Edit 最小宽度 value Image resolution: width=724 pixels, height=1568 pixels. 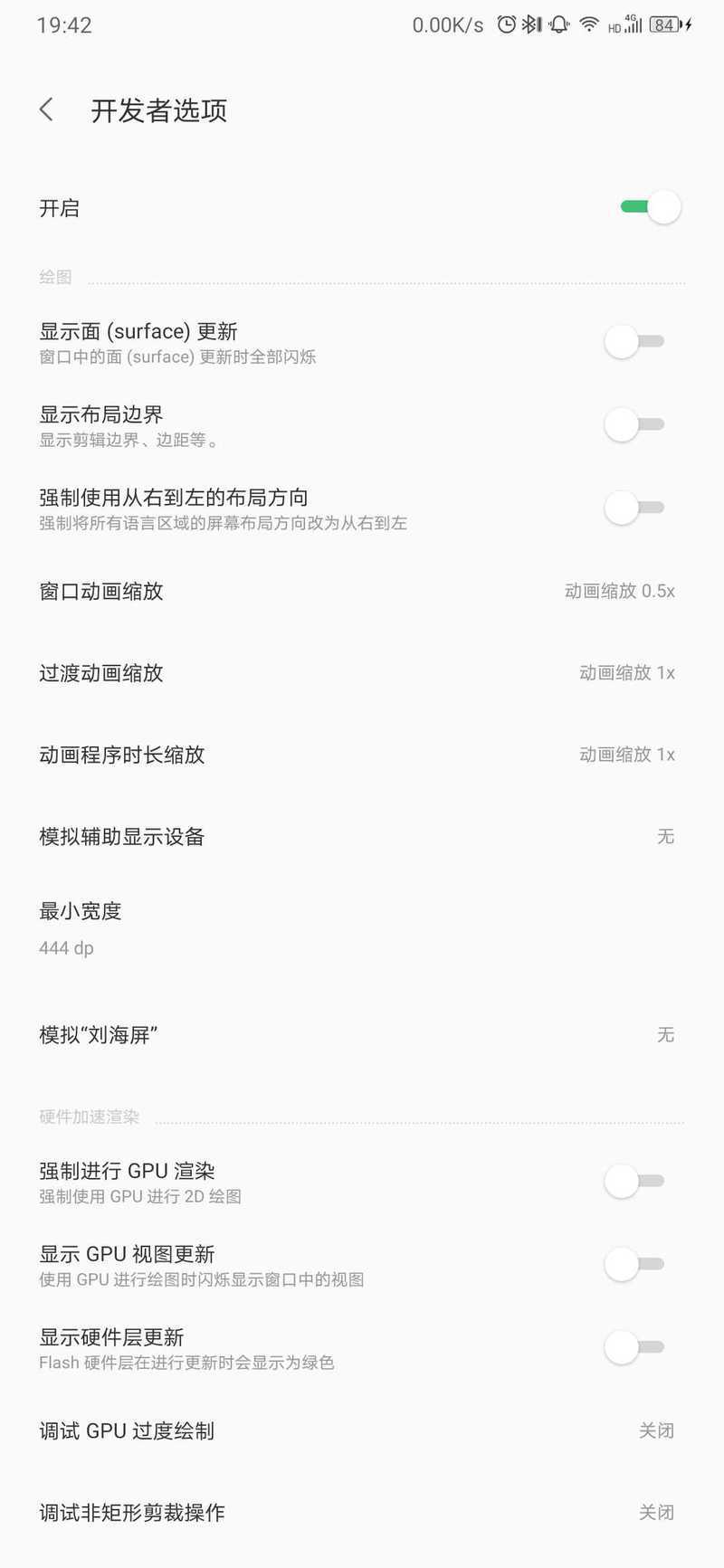click(362, 929)
